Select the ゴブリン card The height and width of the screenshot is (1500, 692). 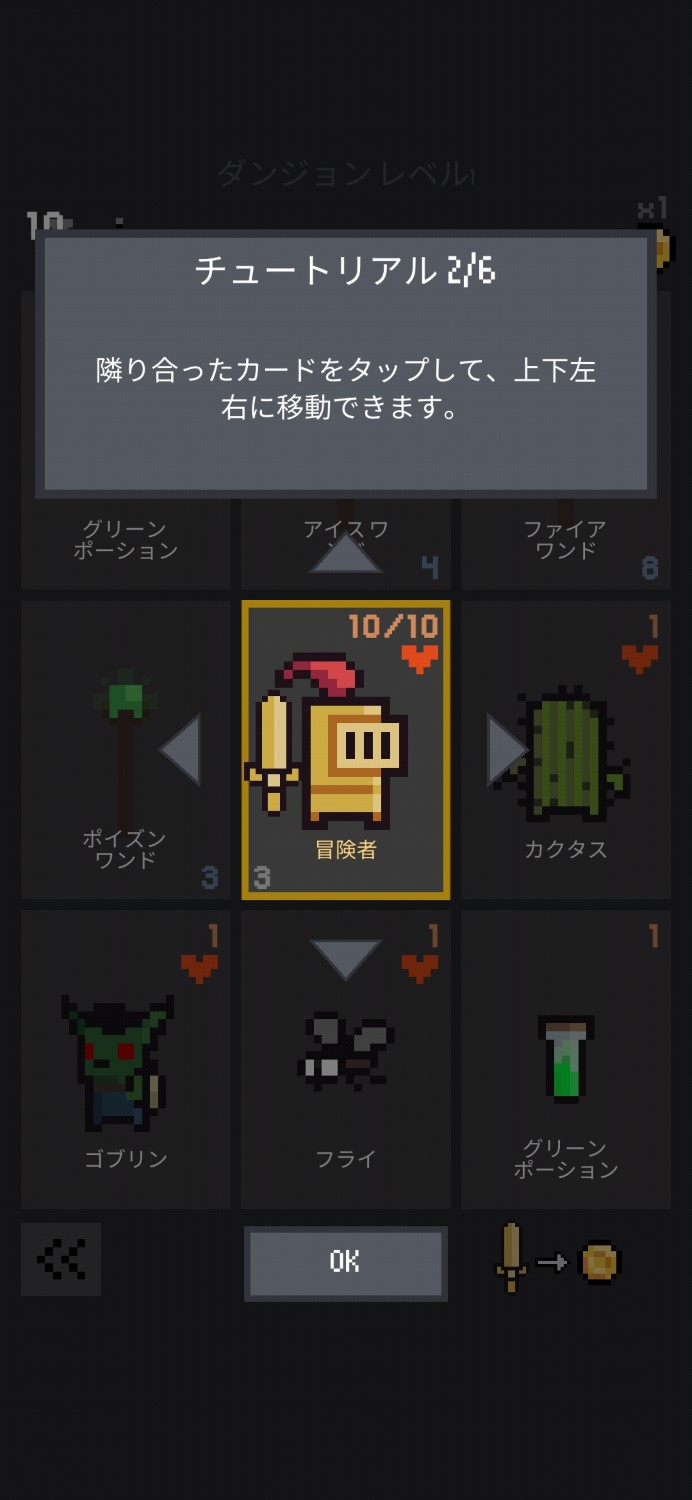coord(126,1060)
